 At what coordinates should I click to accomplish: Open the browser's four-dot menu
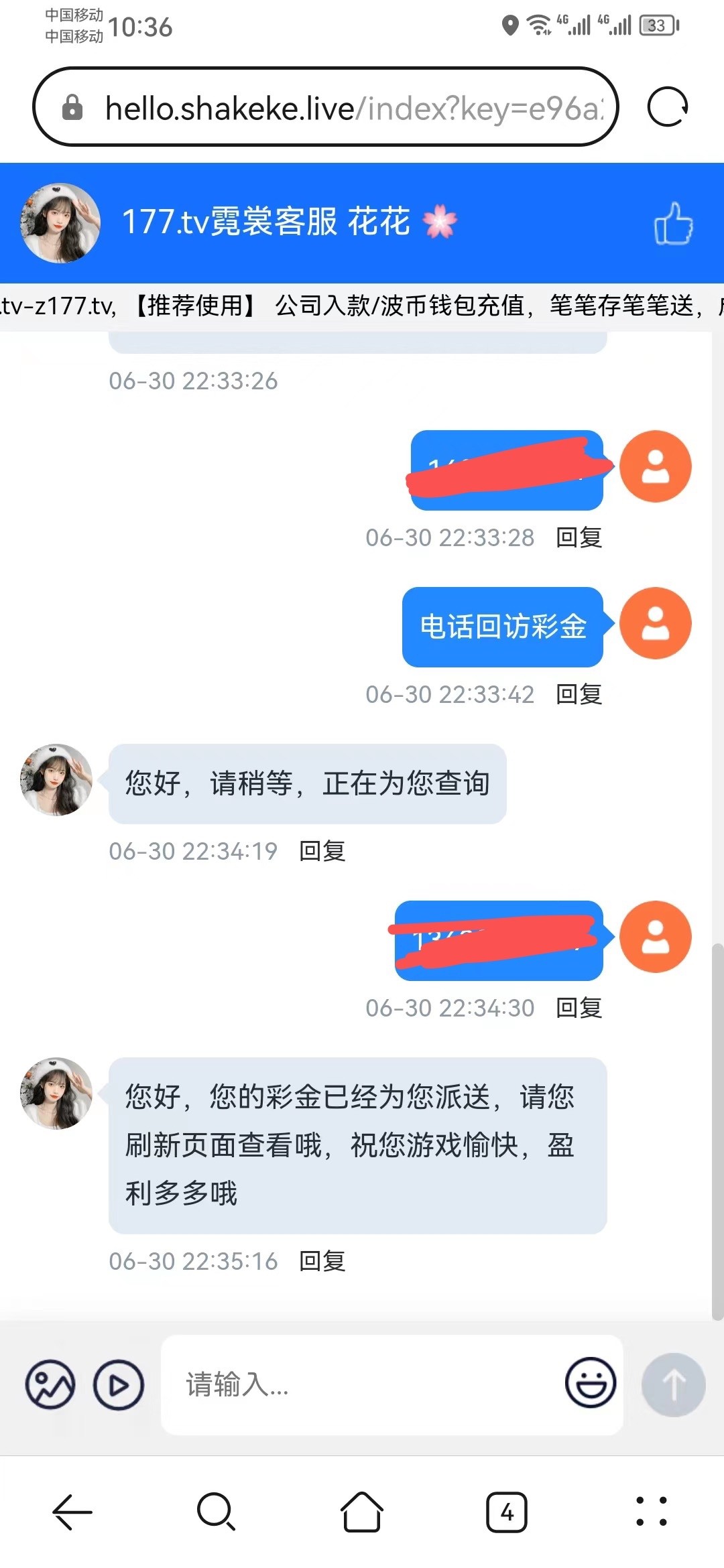[652, 1512]
